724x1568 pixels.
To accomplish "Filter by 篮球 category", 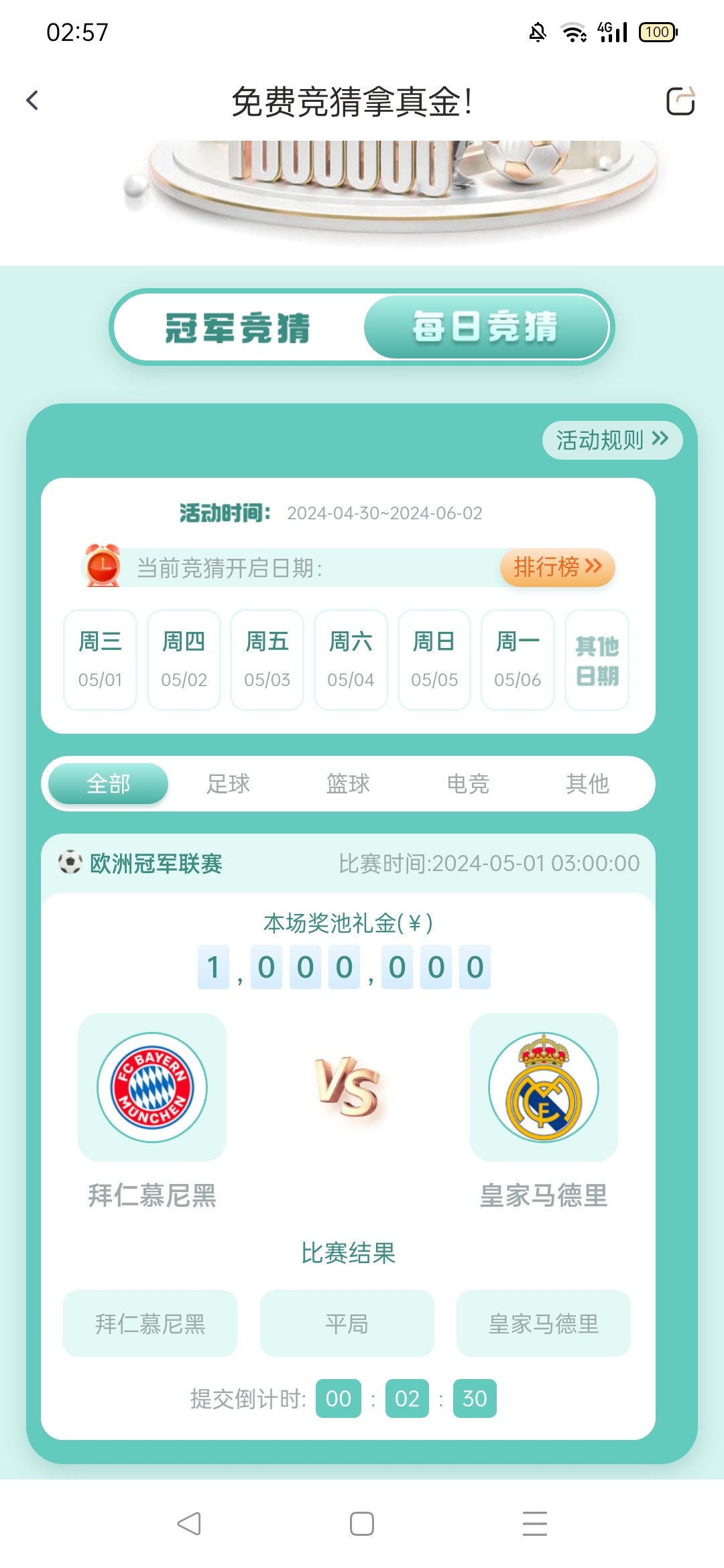I will tap(348, 783).
